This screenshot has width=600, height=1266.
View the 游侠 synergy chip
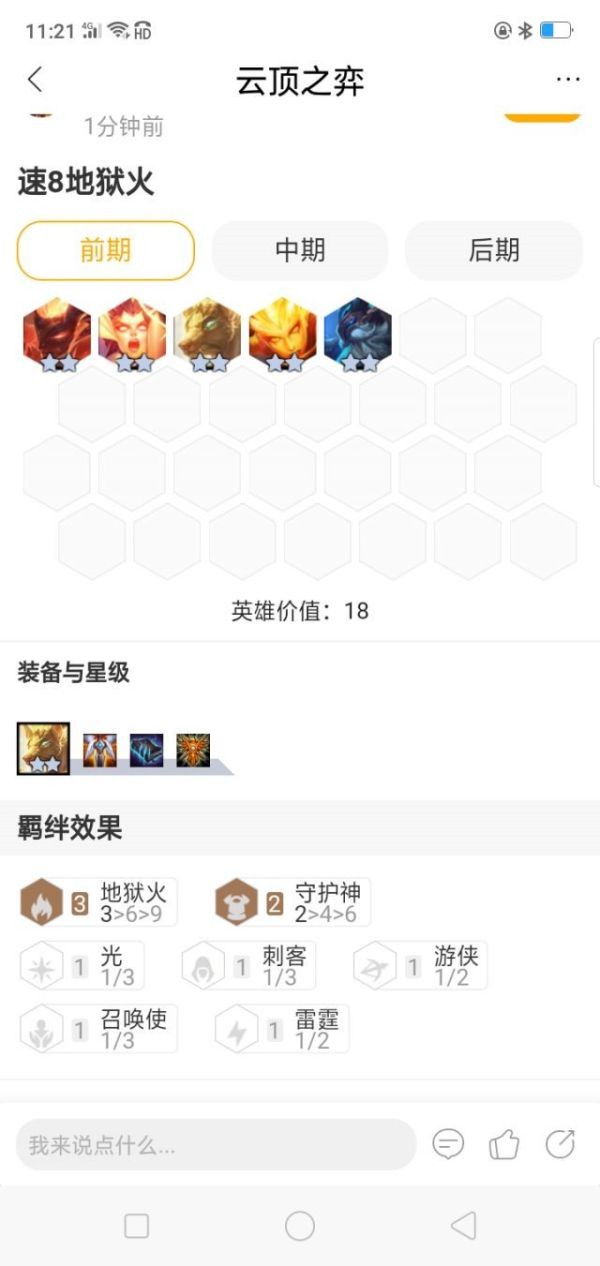tap(420, 966)
